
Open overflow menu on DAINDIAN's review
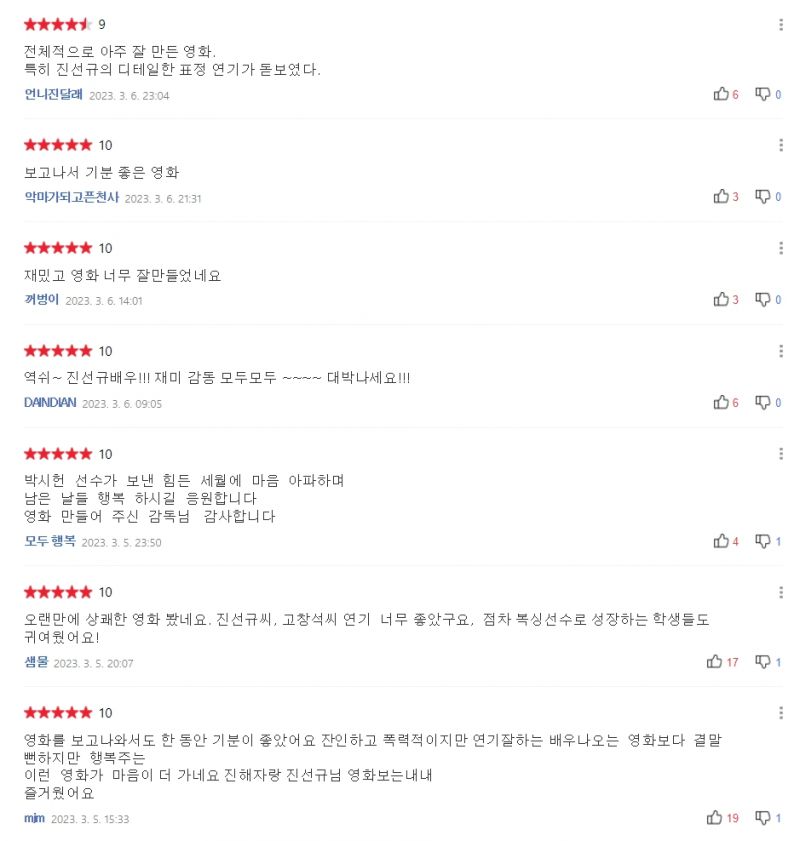pyautogui.click(x=780, y=351)
